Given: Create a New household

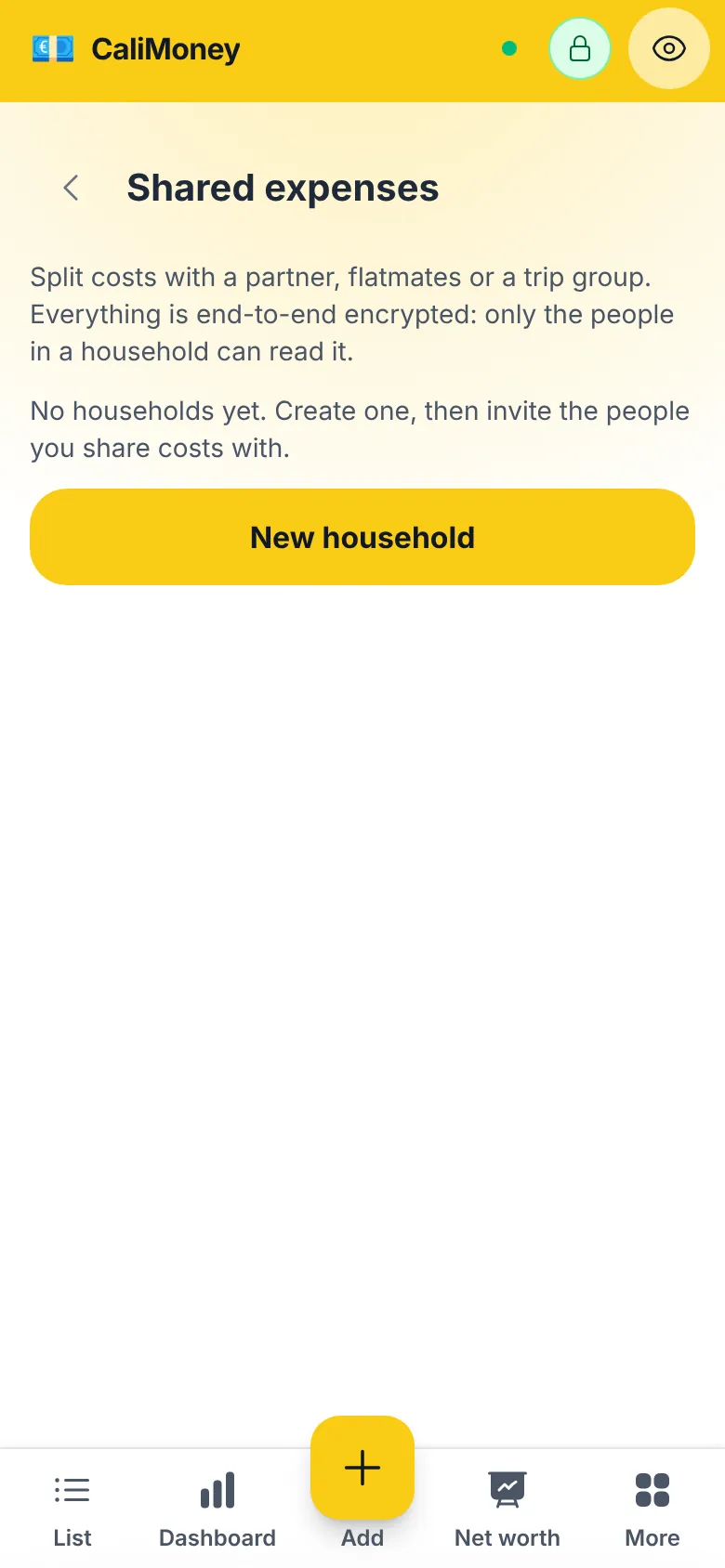Looking at the screenshot, I should 362,537.
